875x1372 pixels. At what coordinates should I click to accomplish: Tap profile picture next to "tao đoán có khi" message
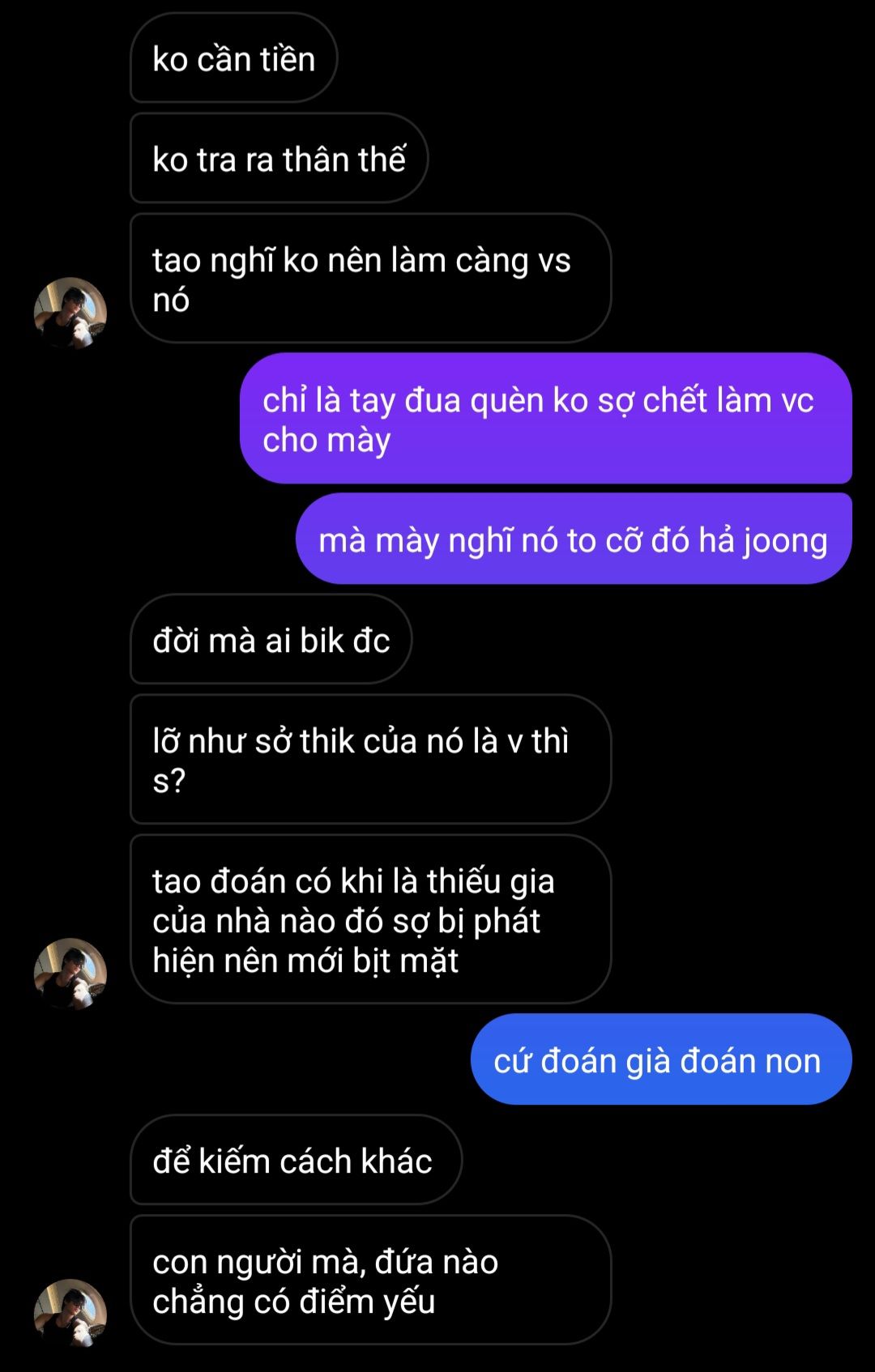[x=70, y=974]
